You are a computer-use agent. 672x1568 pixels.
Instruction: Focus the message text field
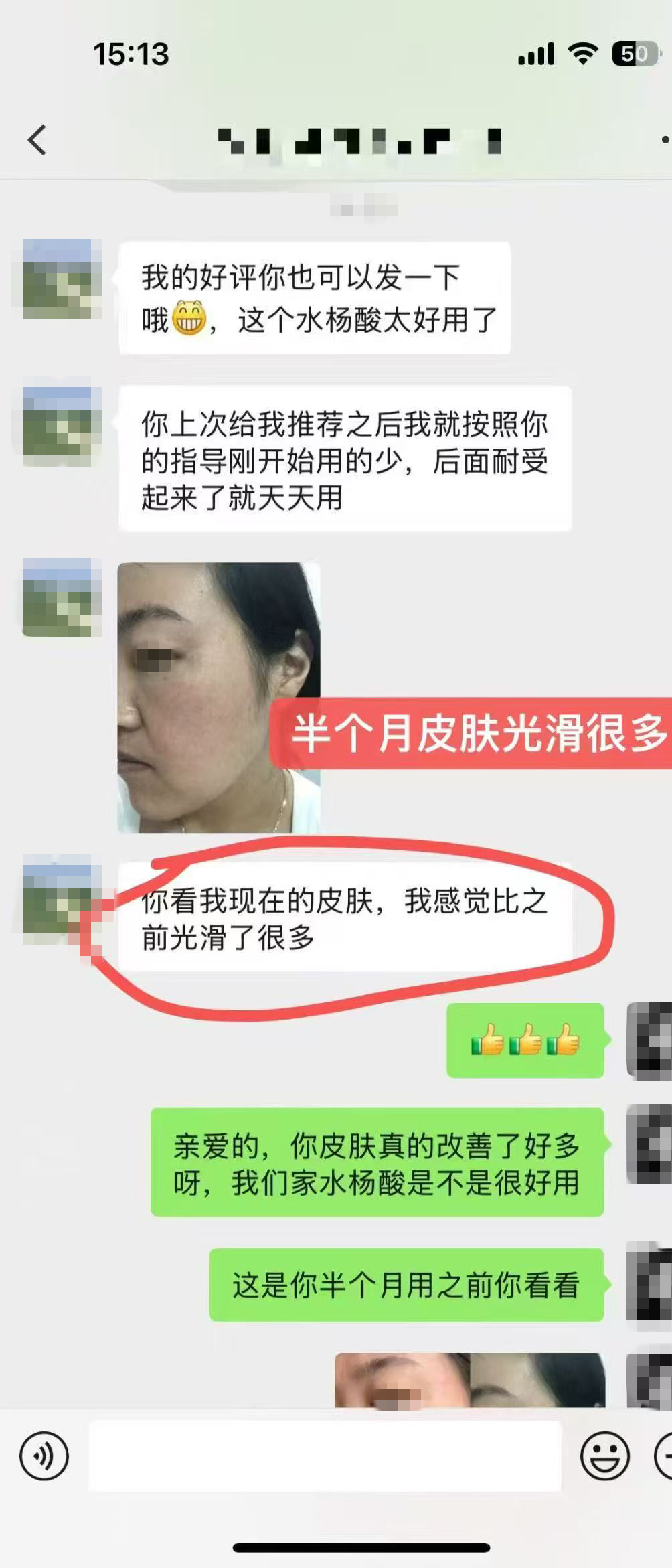click(325, 1456)
